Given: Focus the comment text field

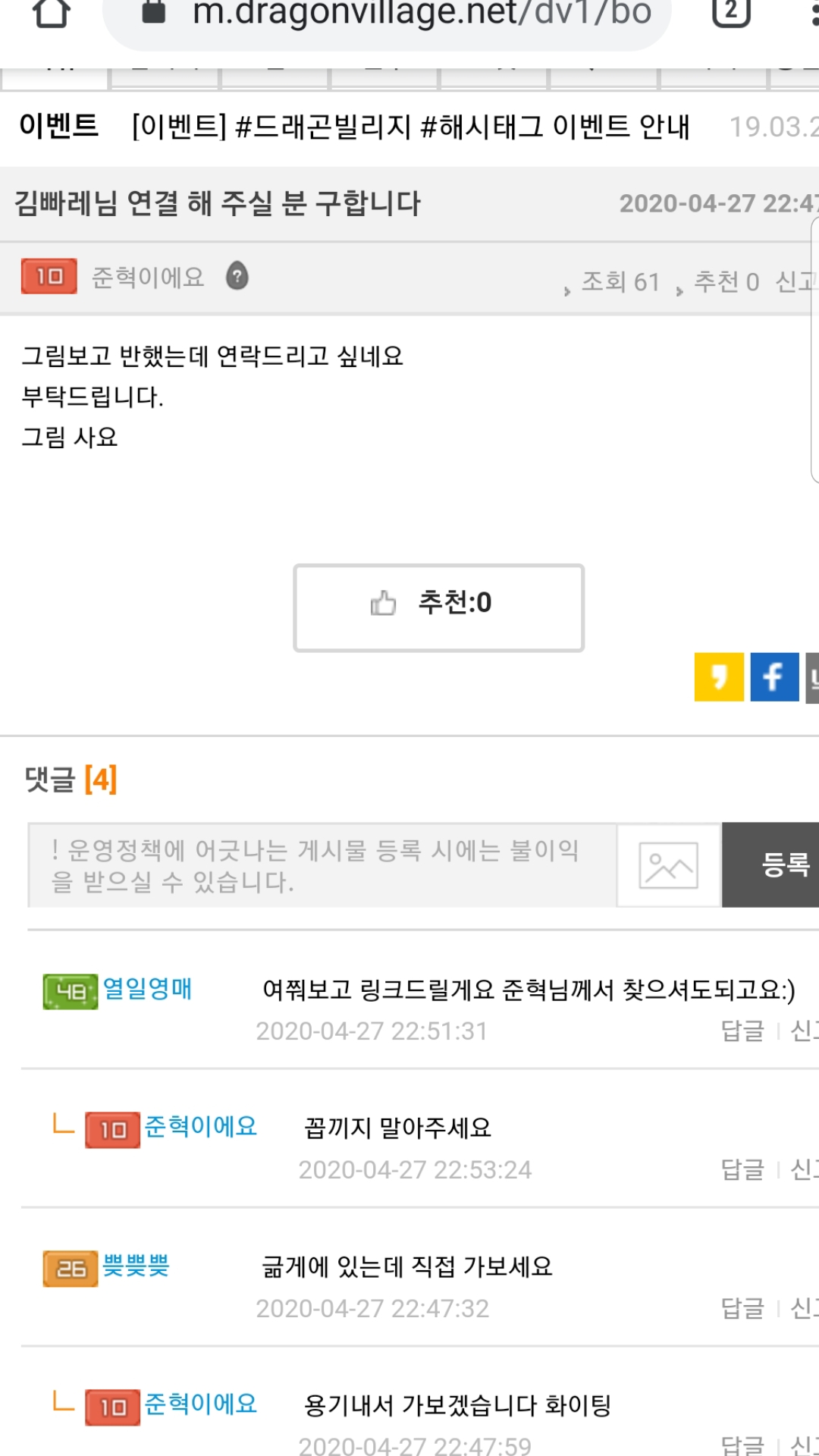Looking at the screenshot, I should [x=322, y=865].
